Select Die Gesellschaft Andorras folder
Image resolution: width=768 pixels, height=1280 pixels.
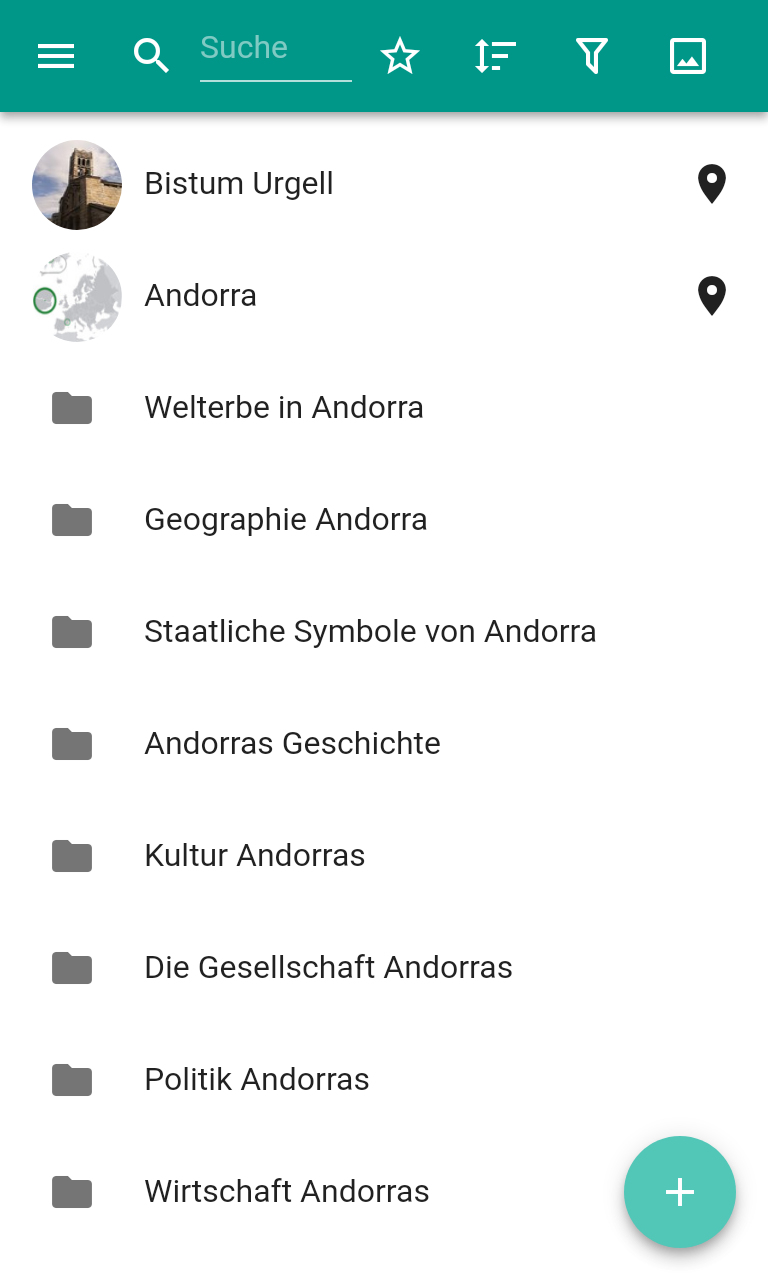(328, 968)
